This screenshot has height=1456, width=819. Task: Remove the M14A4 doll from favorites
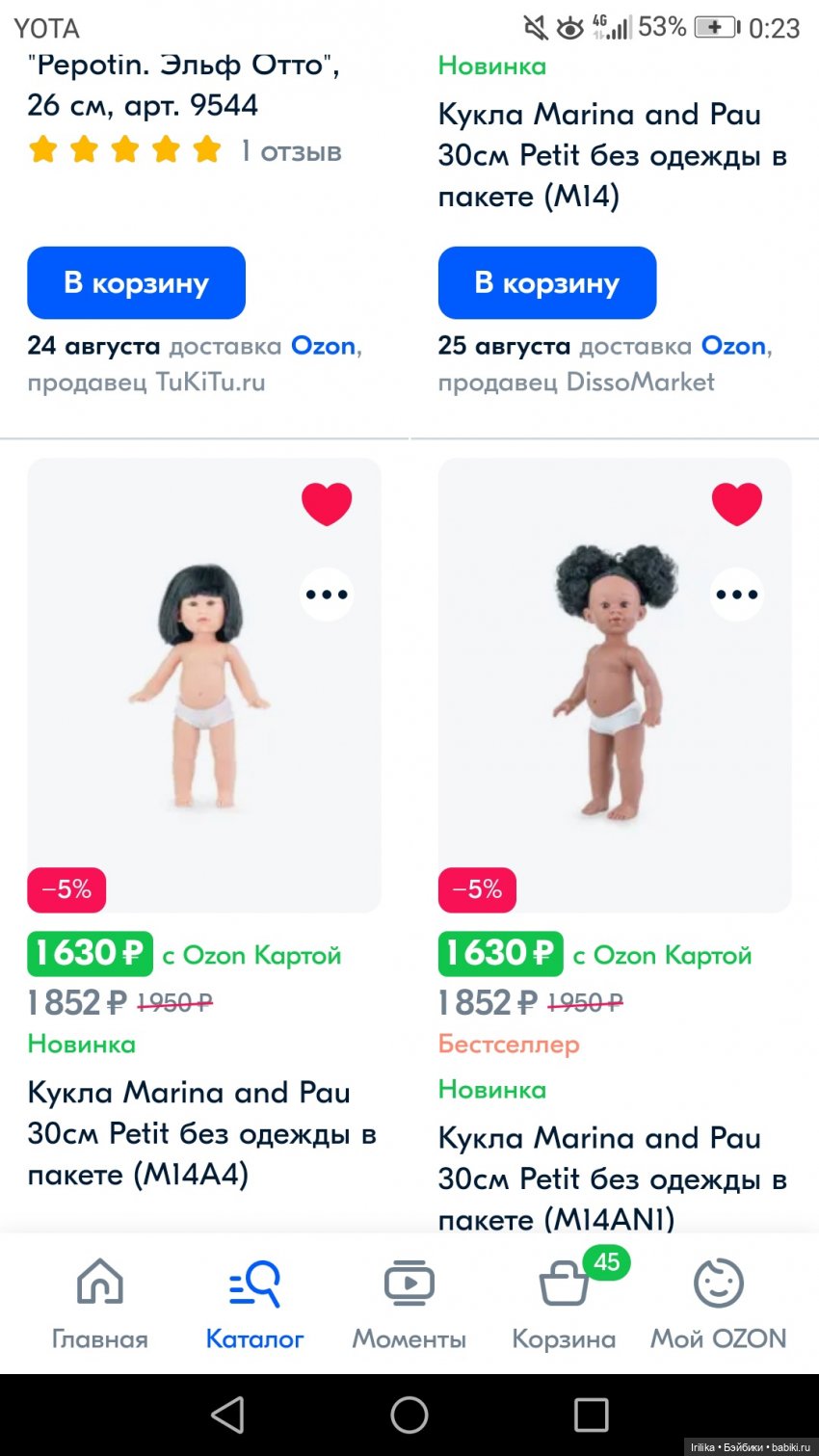327,504
